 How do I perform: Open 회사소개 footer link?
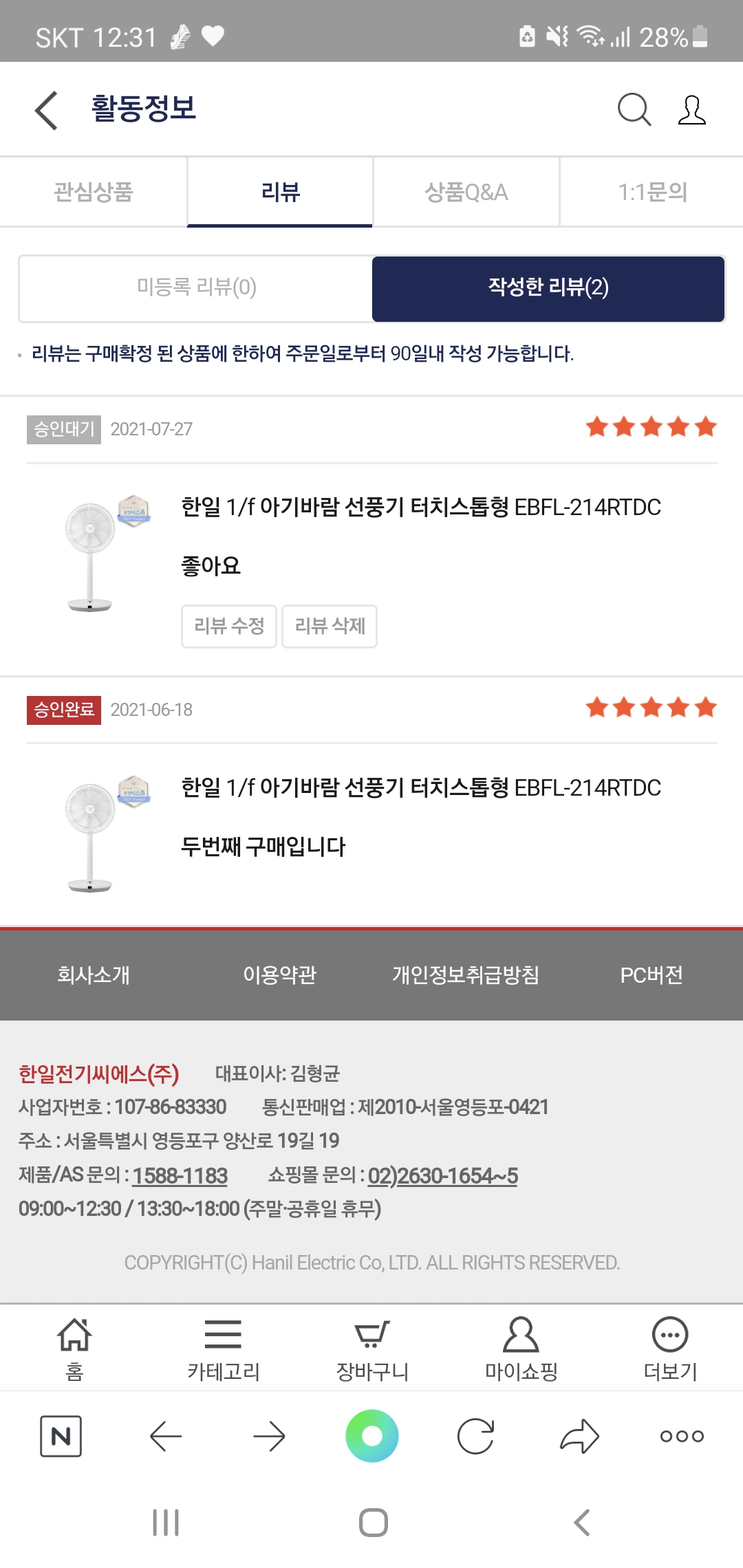click(x=94, y=974)
